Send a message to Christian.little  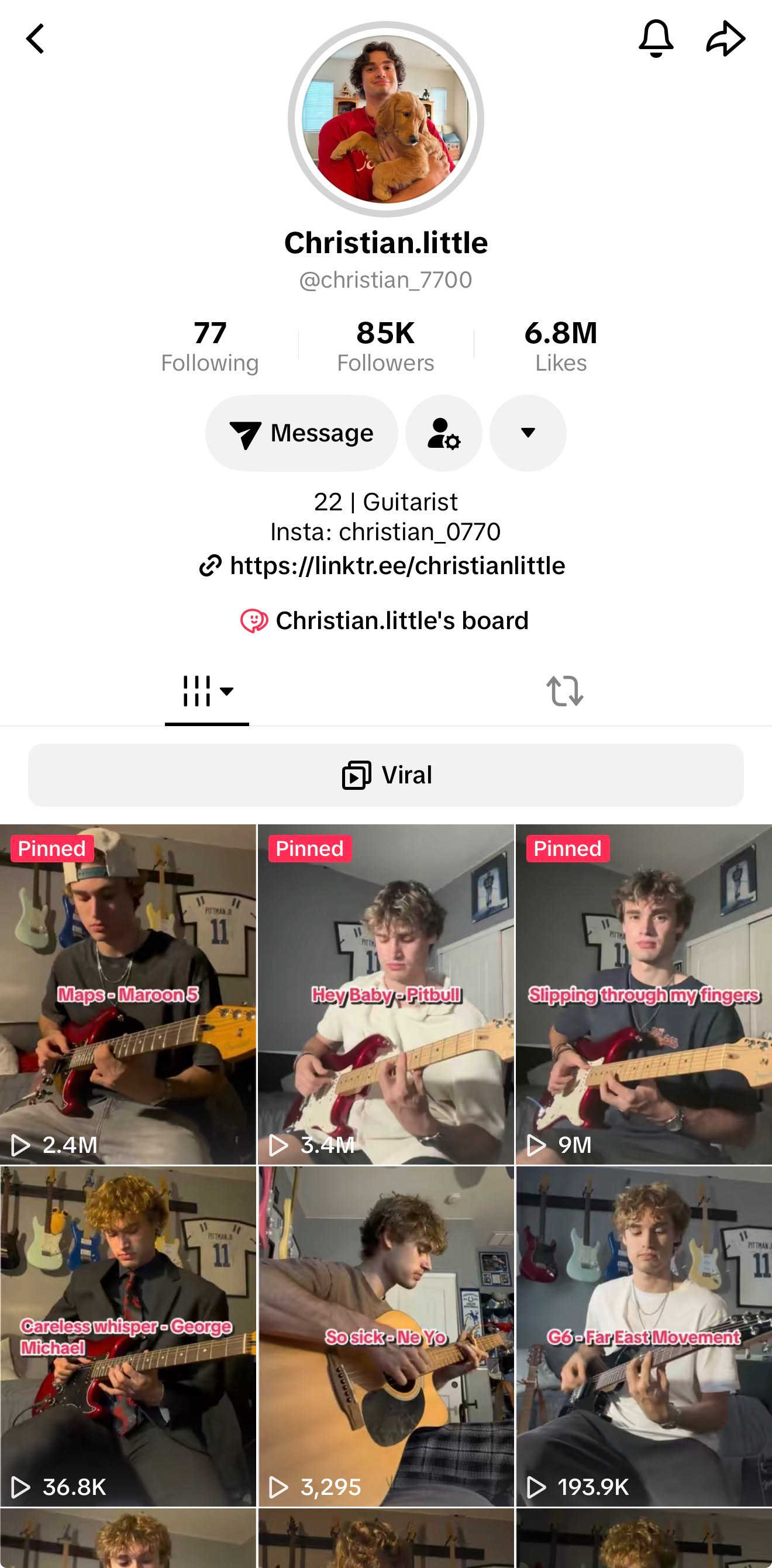pyautogui.click(x=301, y=433)
